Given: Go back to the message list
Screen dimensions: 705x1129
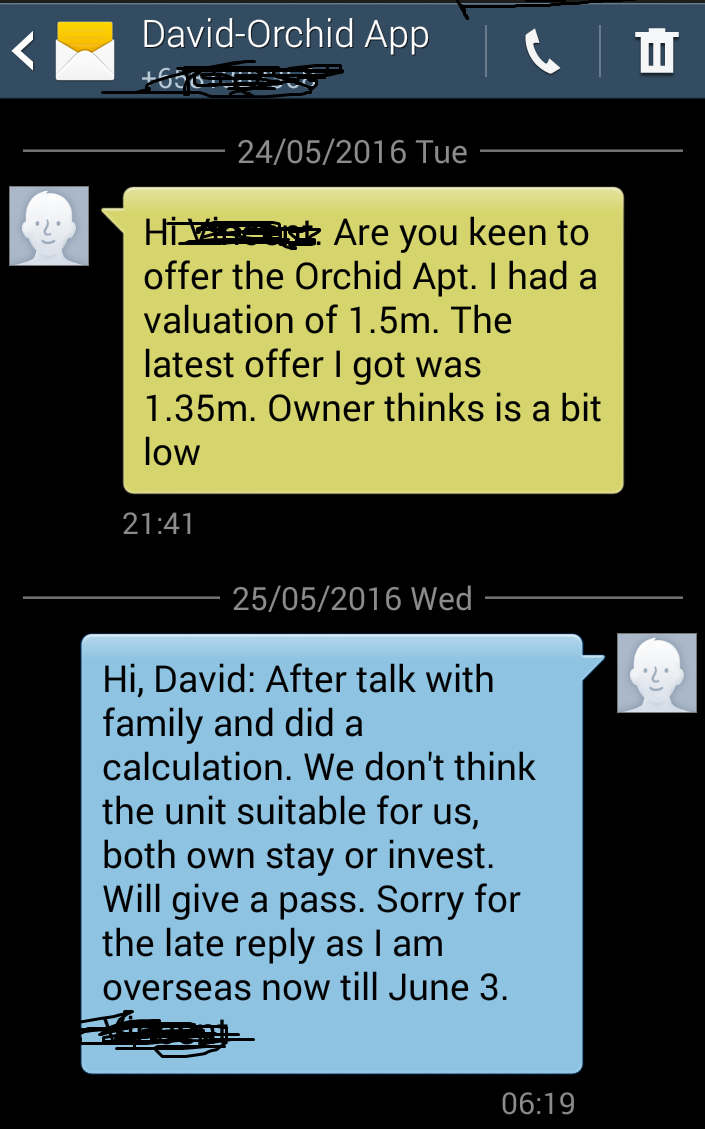Looking at the screenshot, I should 24,51.
